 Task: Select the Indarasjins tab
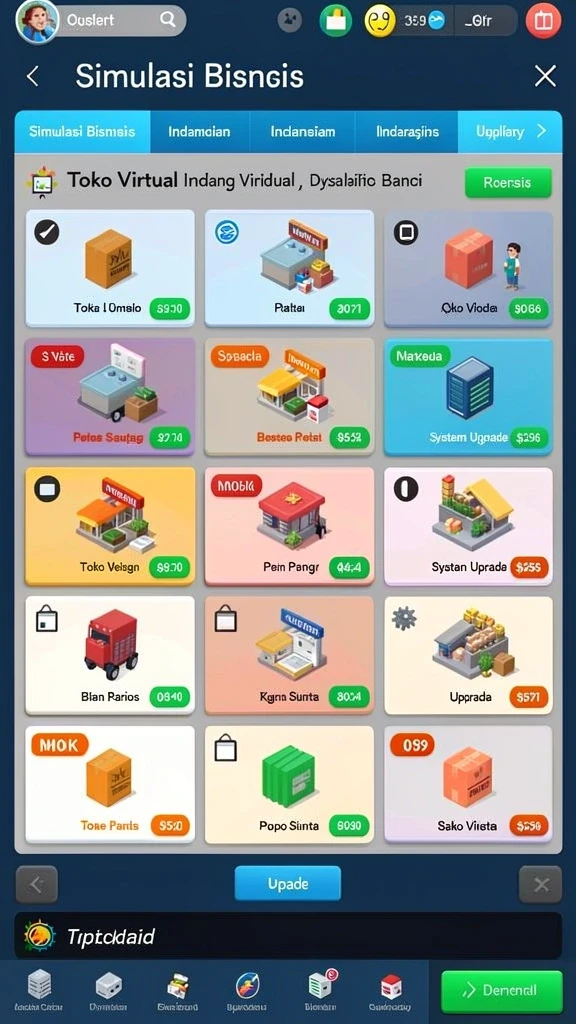(407, 131)
